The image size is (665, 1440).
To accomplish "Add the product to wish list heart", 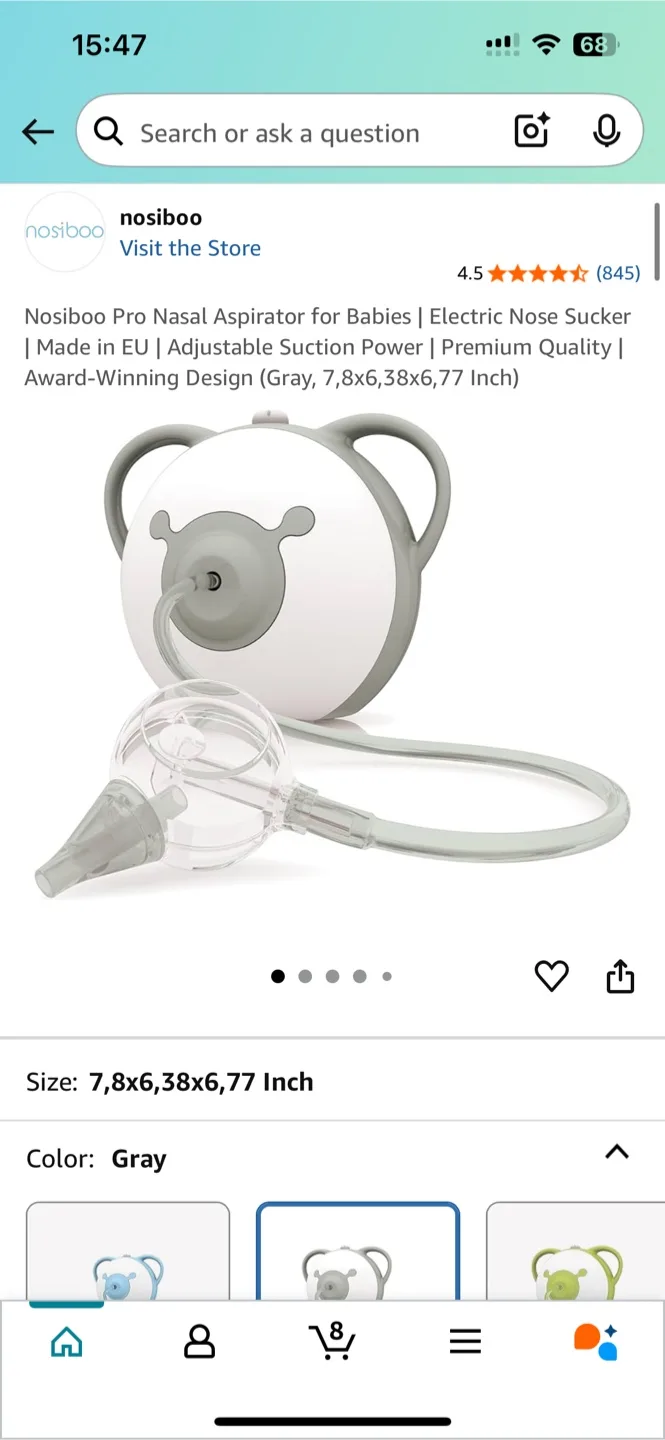I will click(x=551, y=976).
